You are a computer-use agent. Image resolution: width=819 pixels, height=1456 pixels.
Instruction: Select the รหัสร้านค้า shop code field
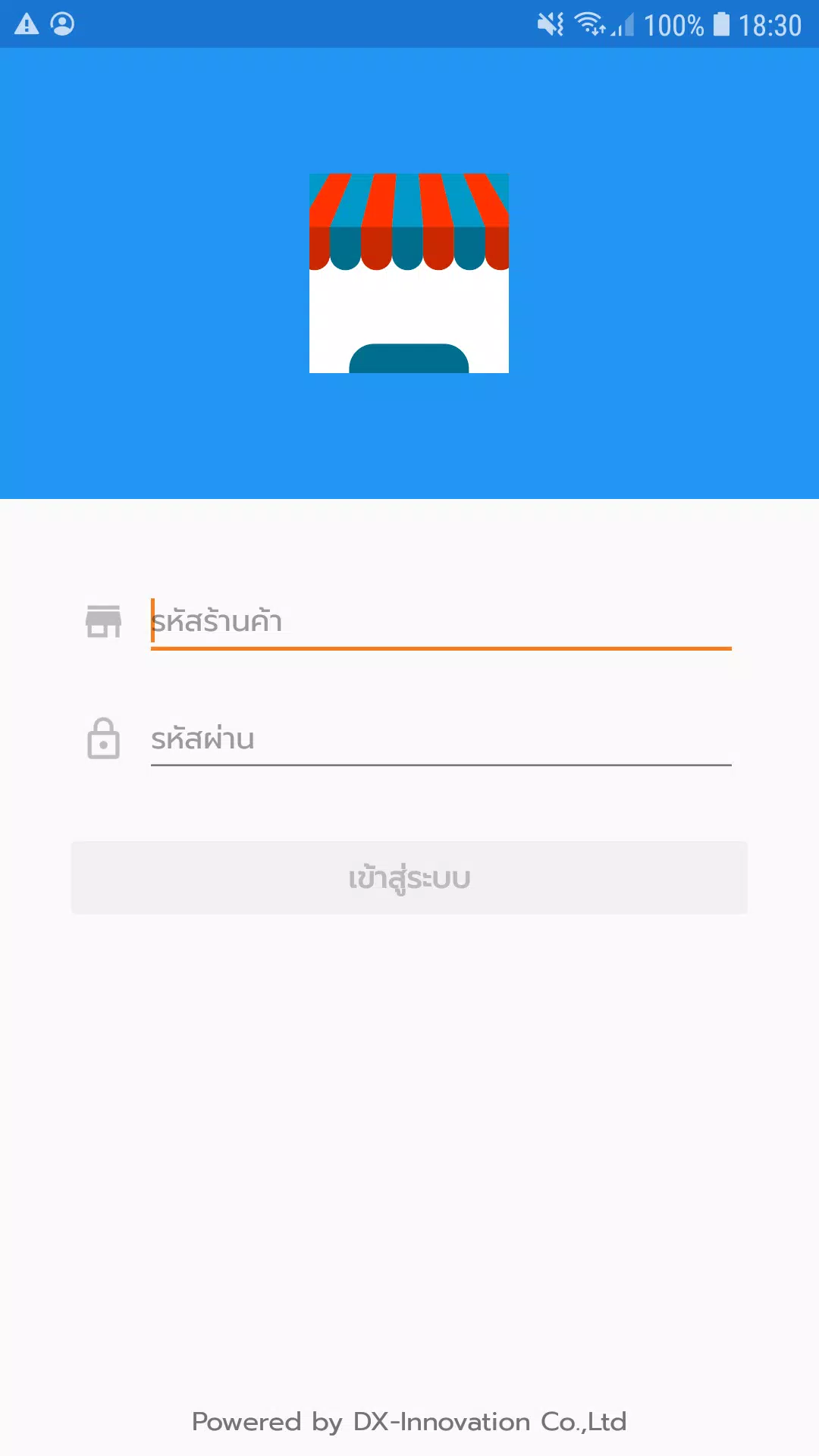(440, 622)
